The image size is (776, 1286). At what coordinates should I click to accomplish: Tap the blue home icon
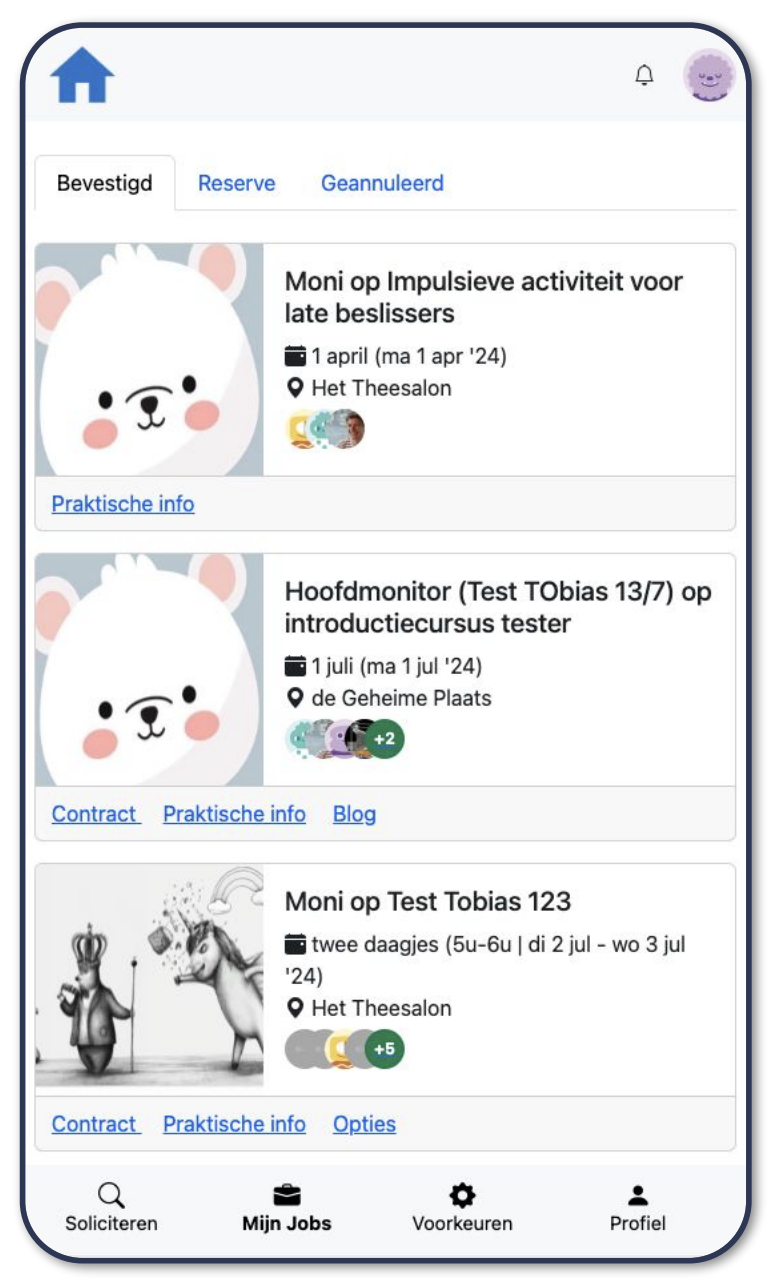pyautogui.click(x=82, y=76)
